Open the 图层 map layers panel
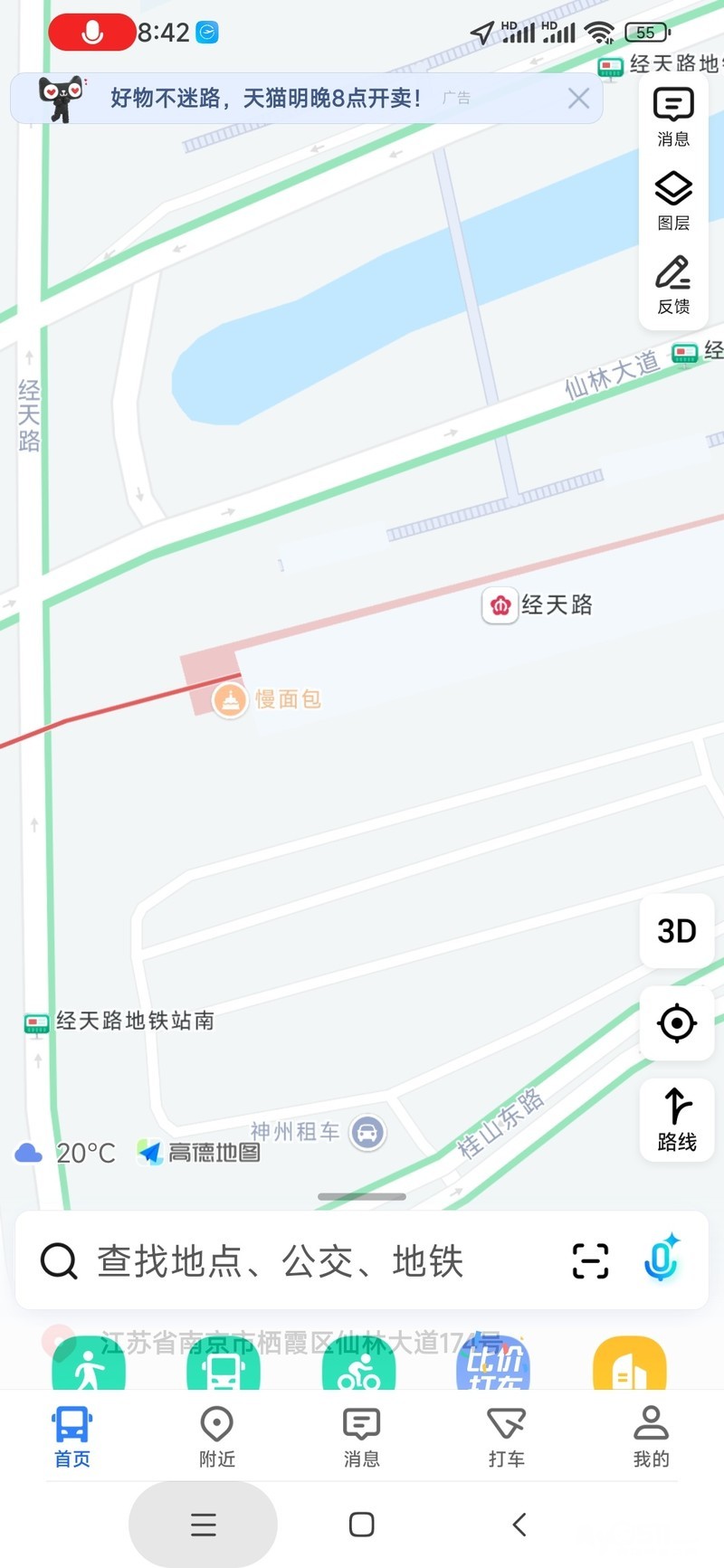724x1568 pixels. click(673, 200)
